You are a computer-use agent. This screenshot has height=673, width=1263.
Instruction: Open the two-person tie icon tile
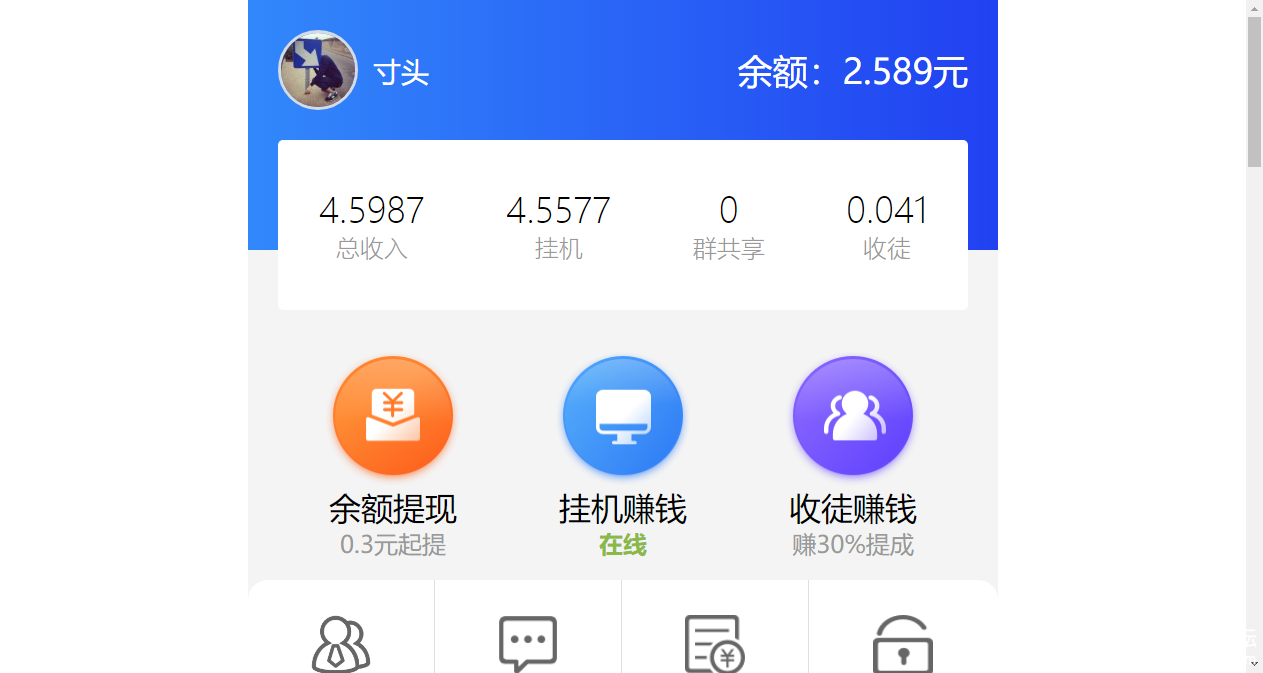click(341, 644)
